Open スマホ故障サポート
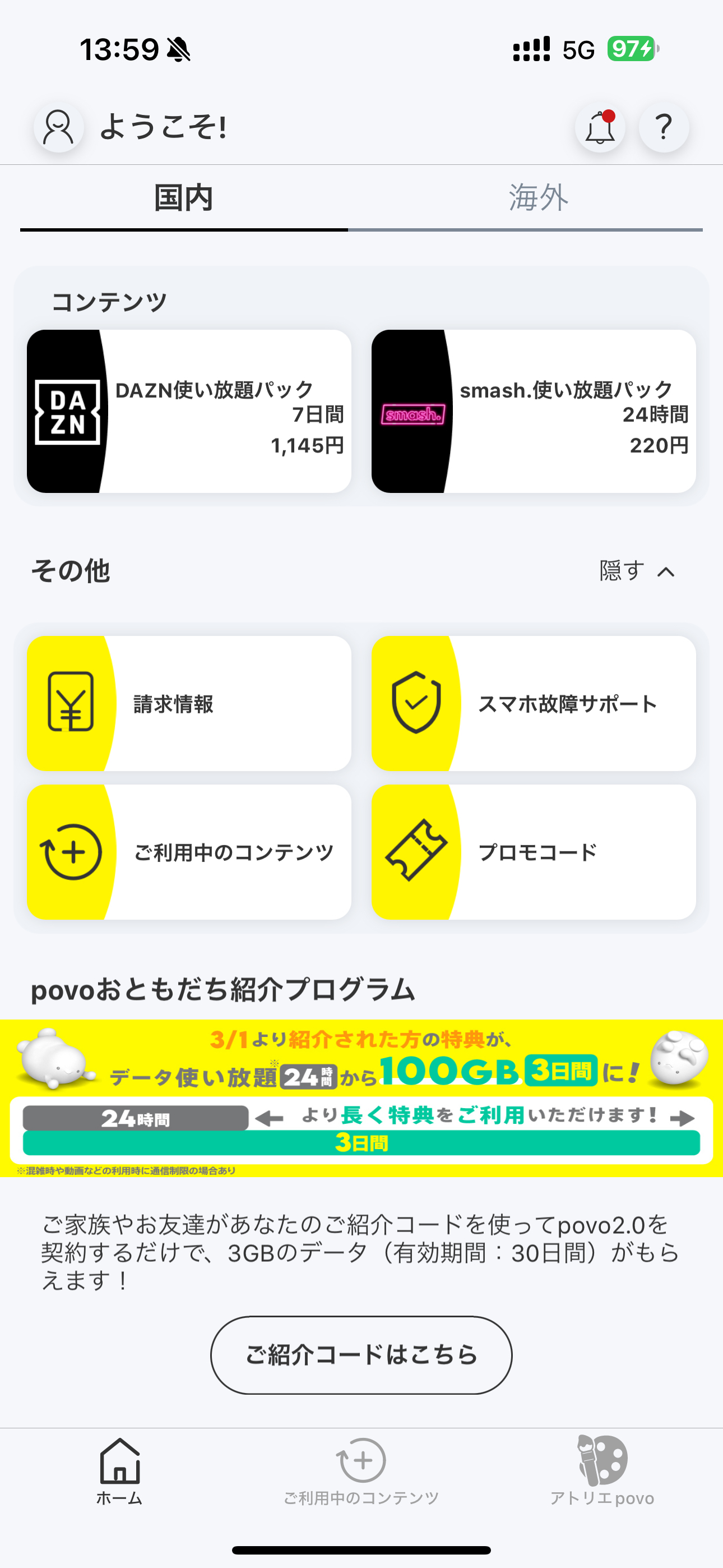Viewport: 723px width, 1568px height. pyautogui.click(x=534, y=704)
